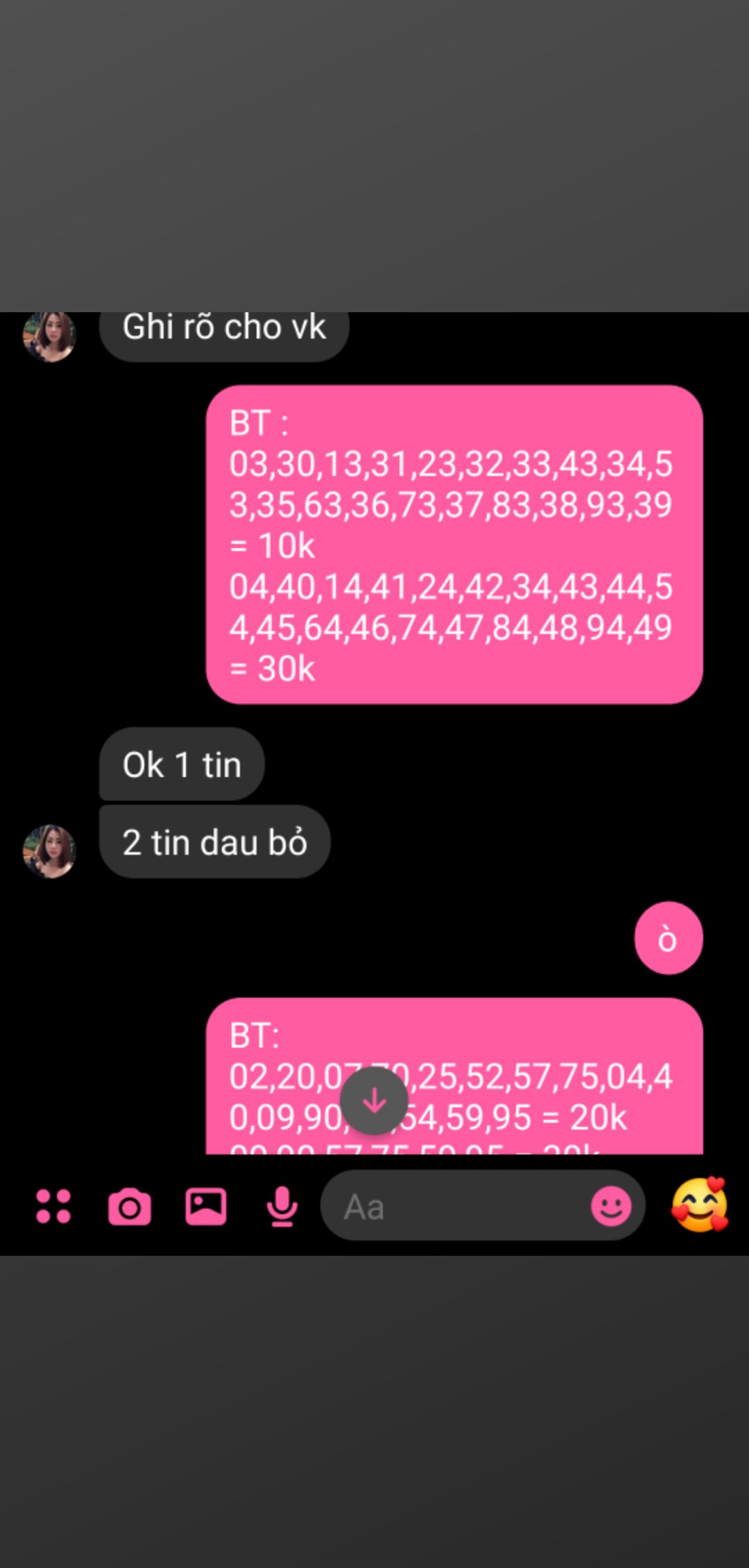The height and width of the screenshot is (1568, 749).
Task: Open the emoji picker smiley
Action: (x=611, y=1206)
